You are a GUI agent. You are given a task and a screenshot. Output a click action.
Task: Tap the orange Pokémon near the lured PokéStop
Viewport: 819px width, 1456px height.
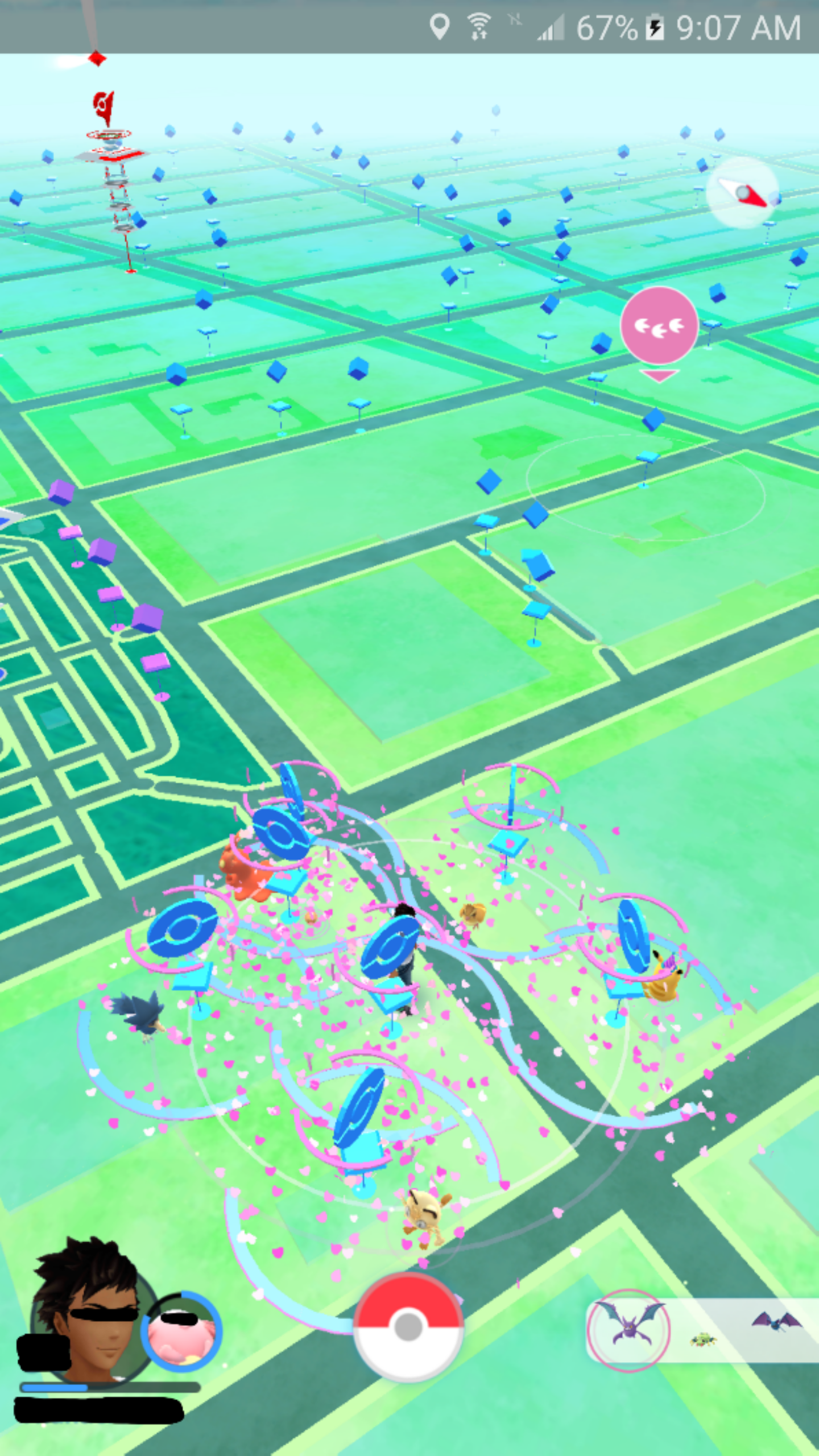click(x=245, y=870)
